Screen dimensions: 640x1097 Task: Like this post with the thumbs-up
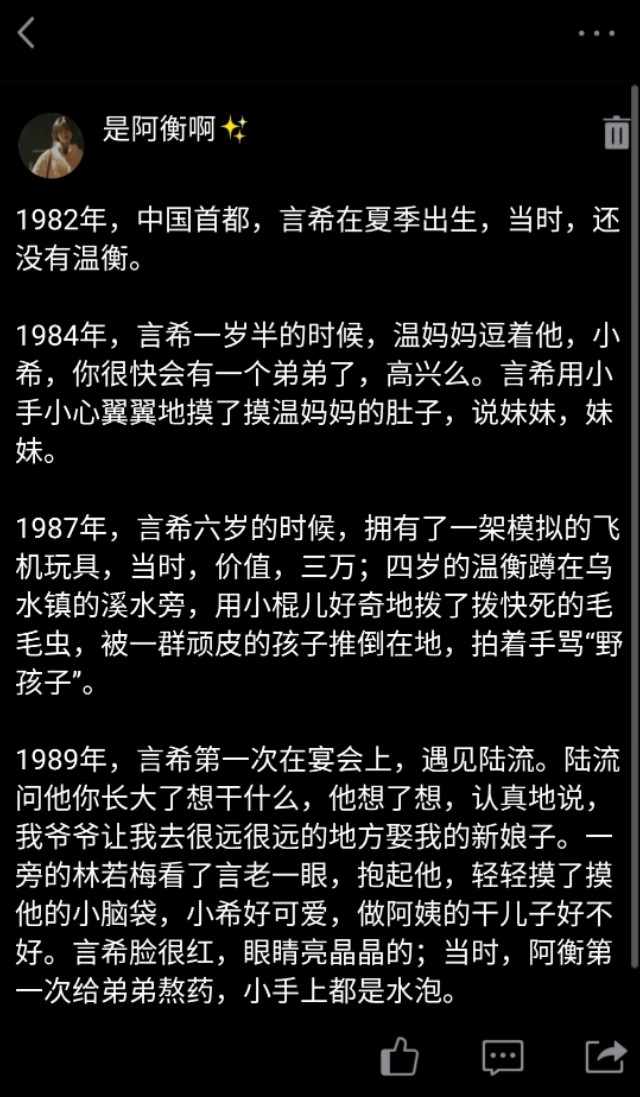click(400, 1056)
